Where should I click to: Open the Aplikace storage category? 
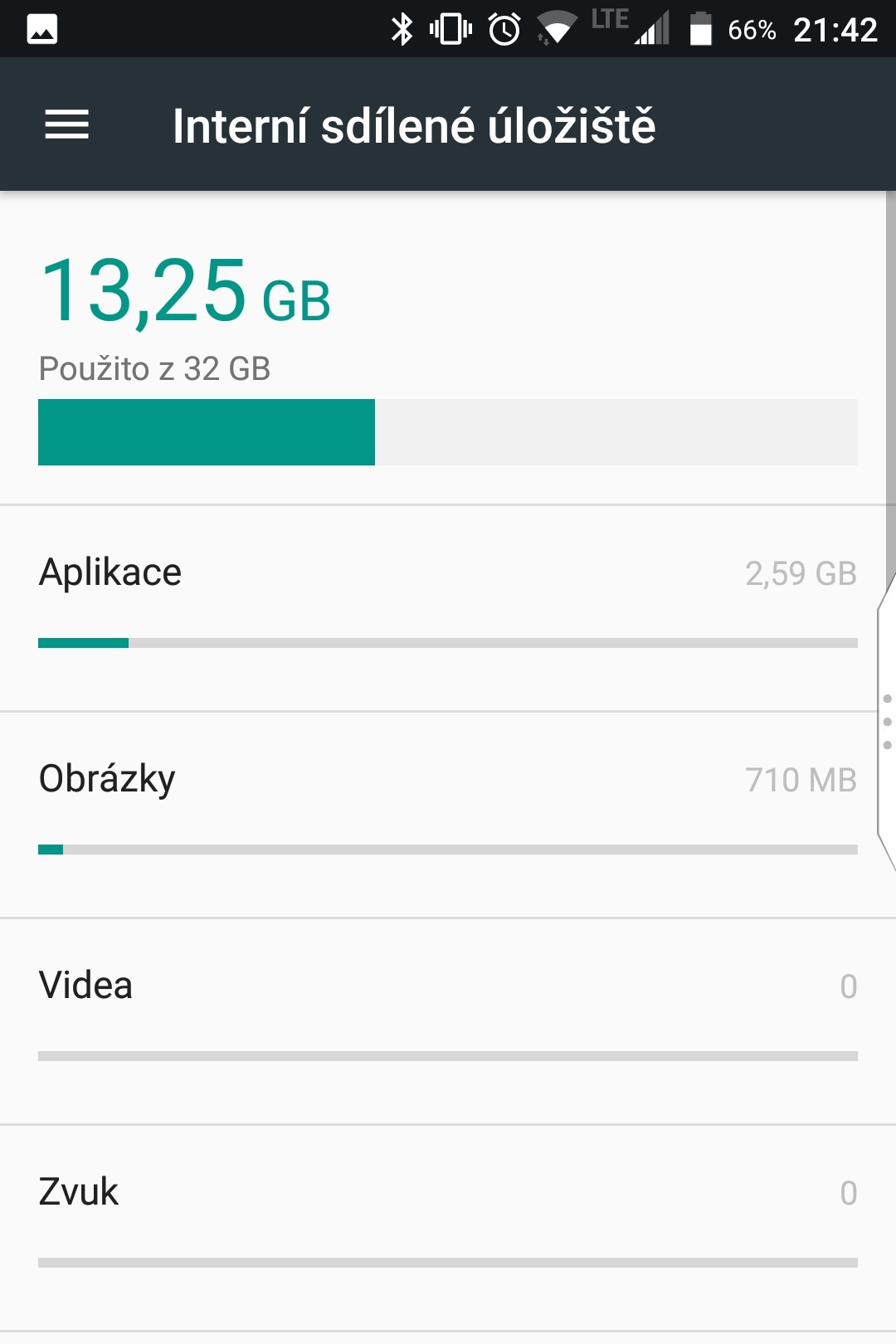111,572
